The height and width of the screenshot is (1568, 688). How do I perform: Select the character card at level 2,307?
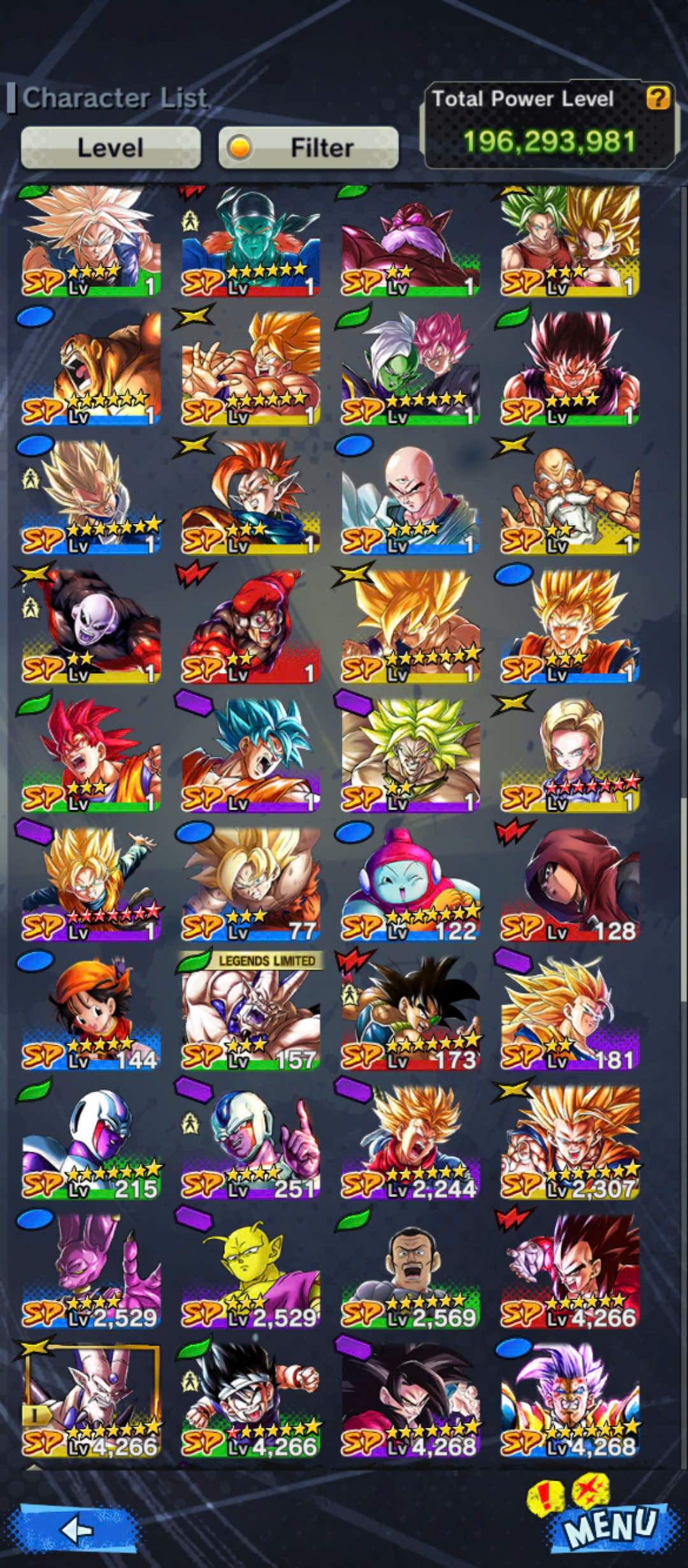pyautogui.click(x=570, y=1142)
